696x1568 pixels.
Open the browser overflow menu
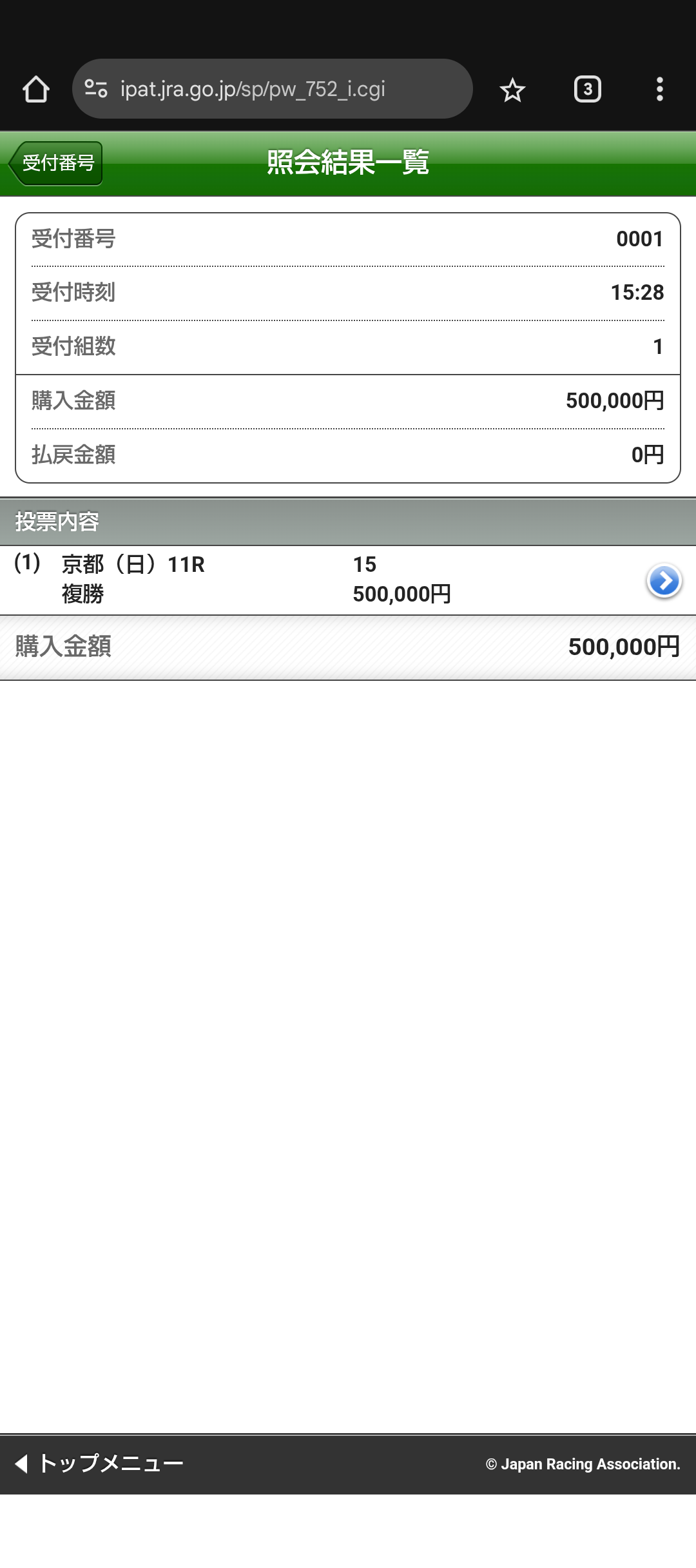coord(659,89)
